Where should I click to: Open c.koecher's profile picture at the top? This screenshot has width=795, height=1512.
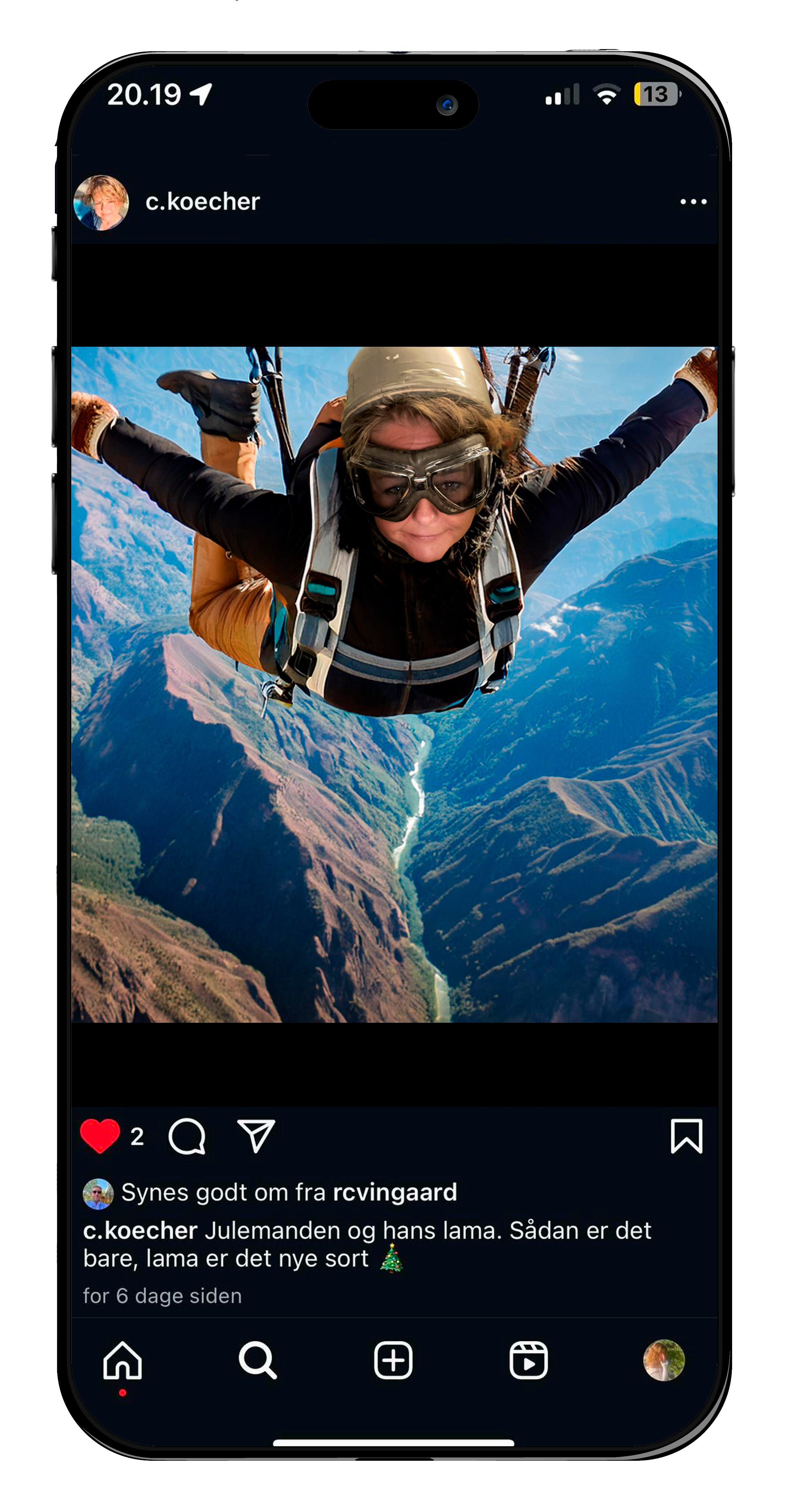coord(101,202)
